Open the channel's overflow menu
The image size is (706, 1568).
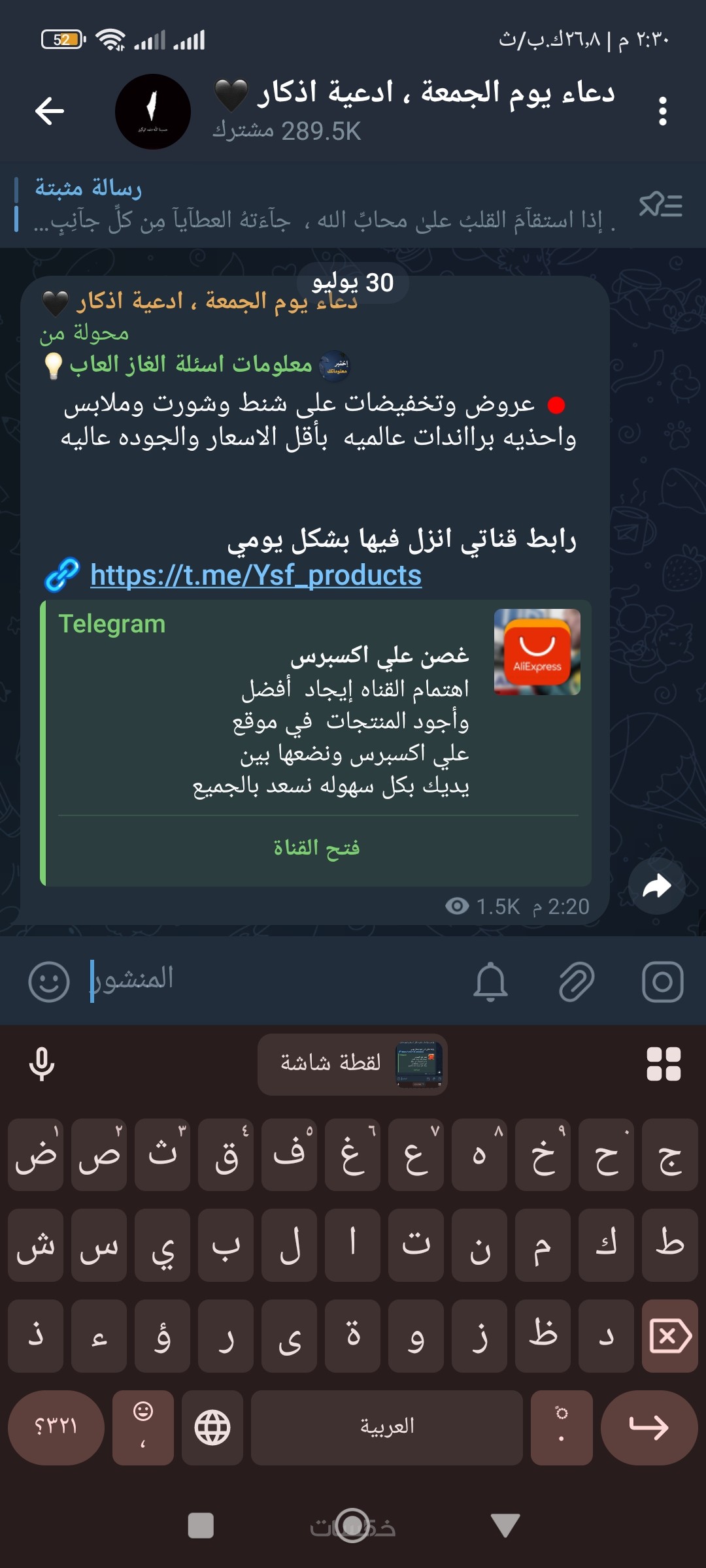[x=662, y=111]
